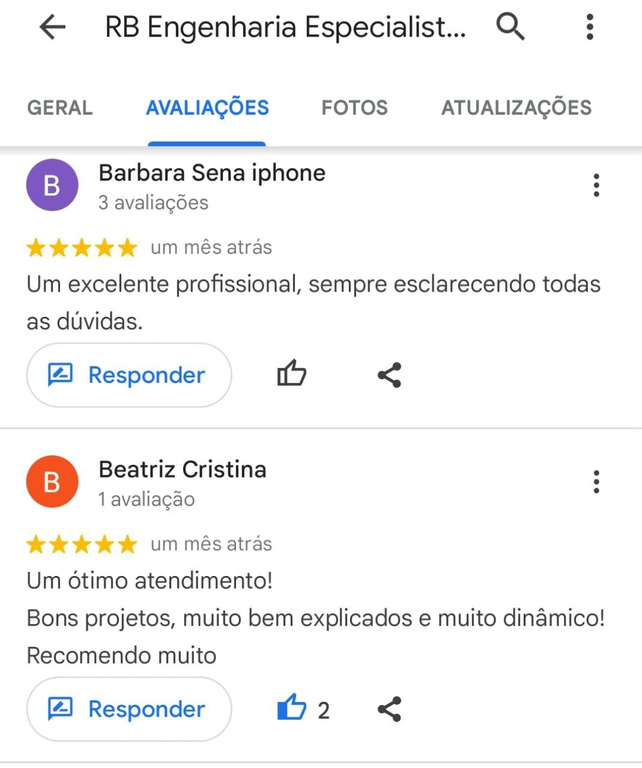Open options for Barbara Sena's review
Image resolution: width=642 pixels, height=768 pixels.
(x=596, y=185)
